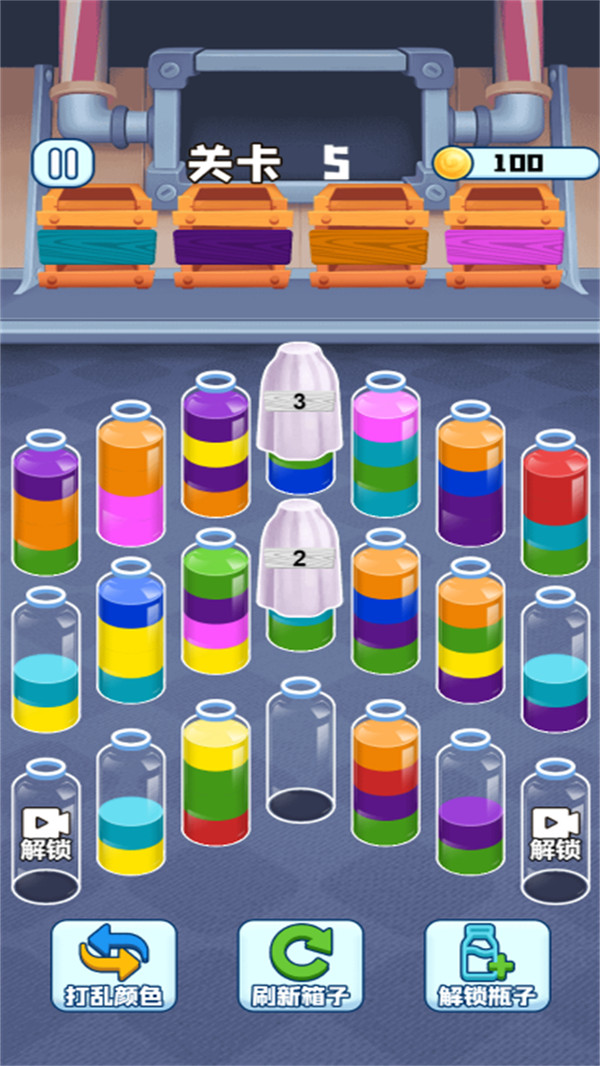Refresh the boxes with 刷新箱子
The height and width of the screenshot is (1066, 600).
300,965
